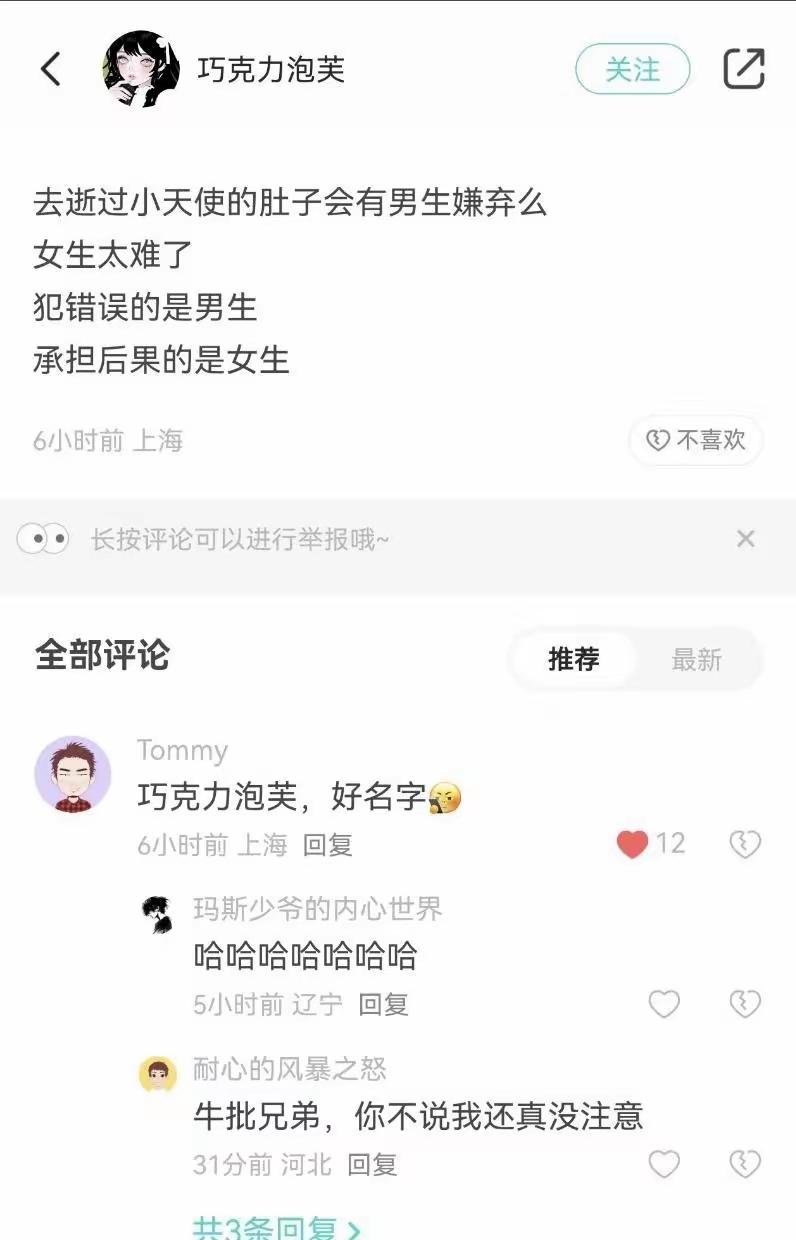Click the dislike icon on Tommy's comment

tap(743, 843)
